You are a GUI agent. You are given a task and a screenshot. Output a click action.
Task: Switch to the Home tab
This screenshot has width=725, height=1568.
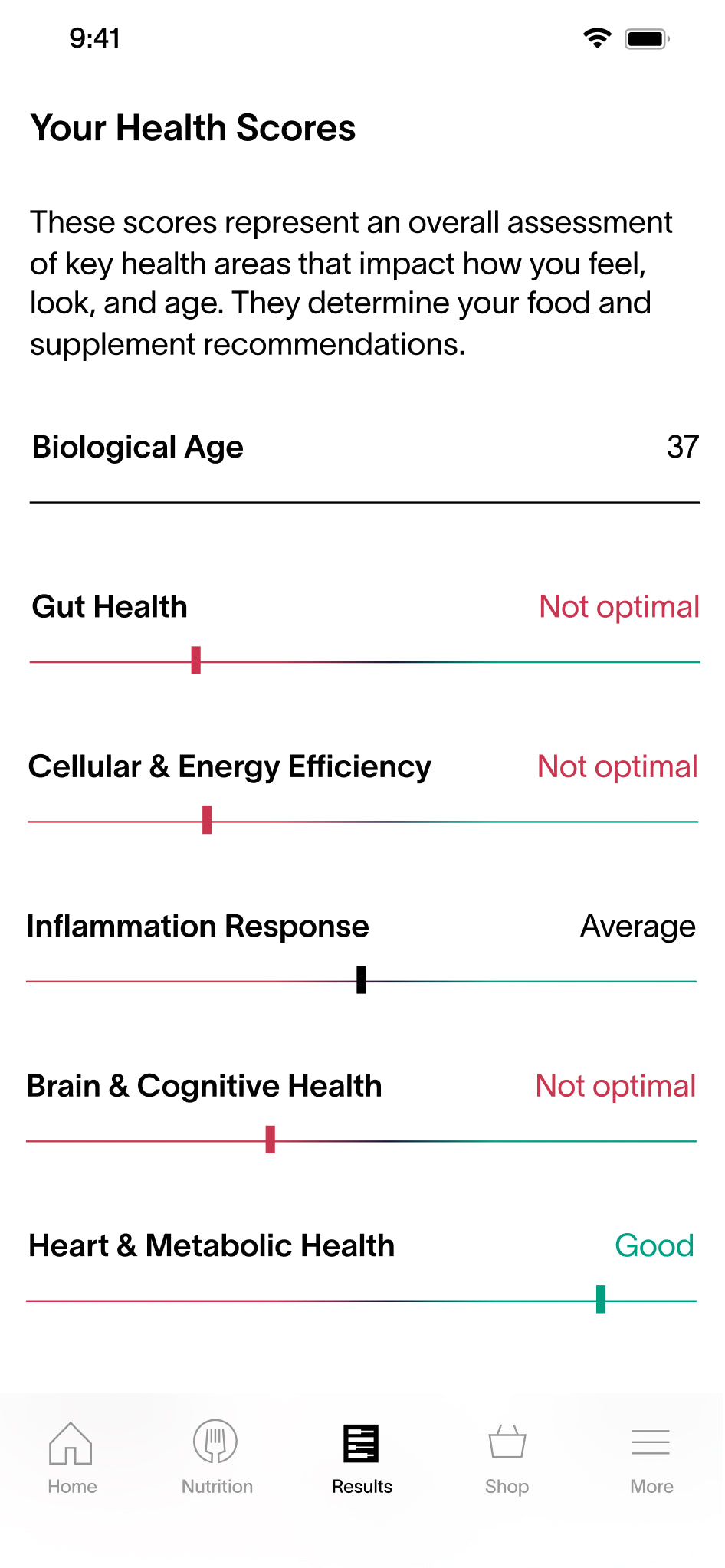pyautogui.click(x=72, y=1458)
